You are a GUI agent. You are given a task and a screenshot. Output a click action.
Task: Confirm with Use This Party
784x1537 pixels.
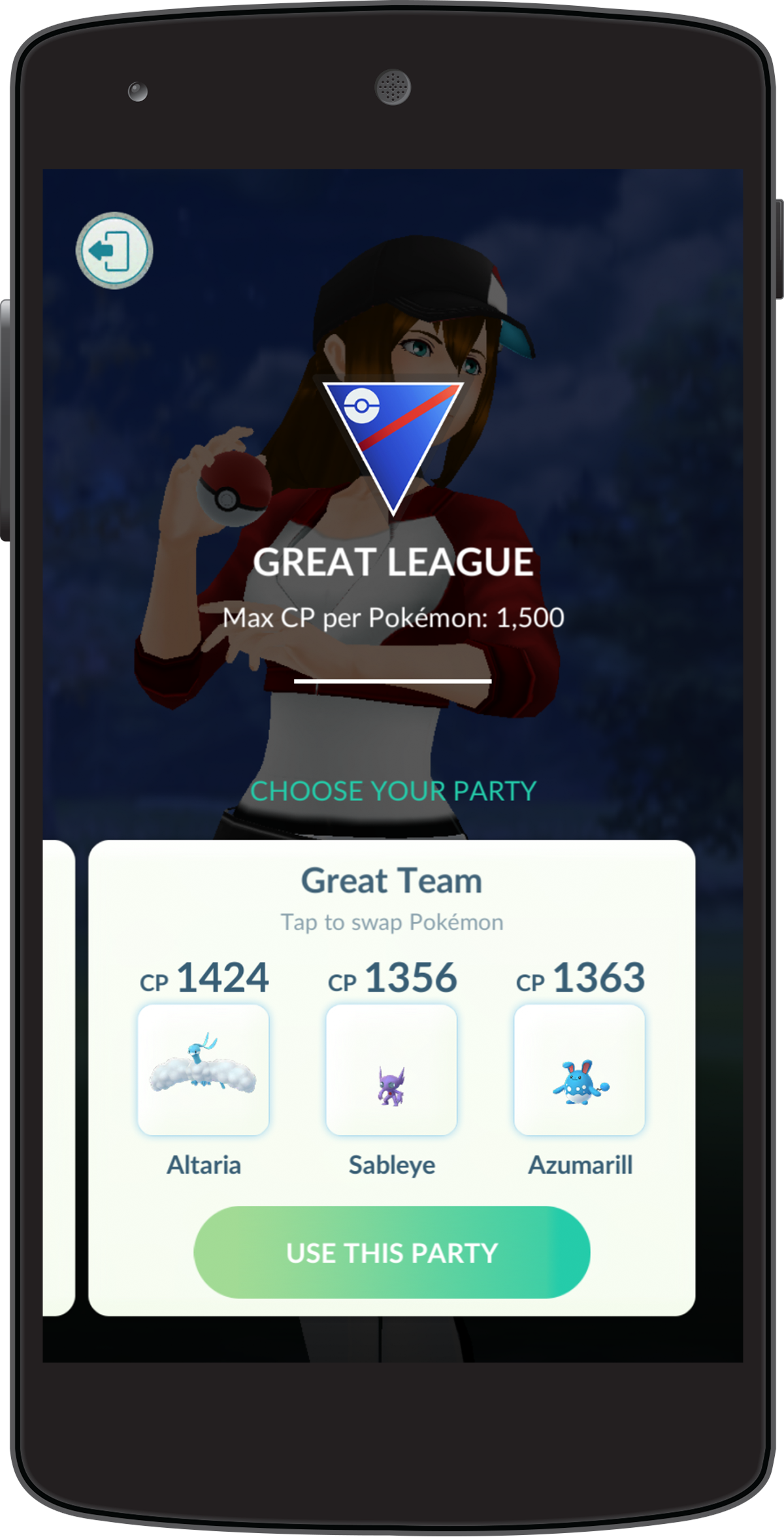pos(392,1253)
